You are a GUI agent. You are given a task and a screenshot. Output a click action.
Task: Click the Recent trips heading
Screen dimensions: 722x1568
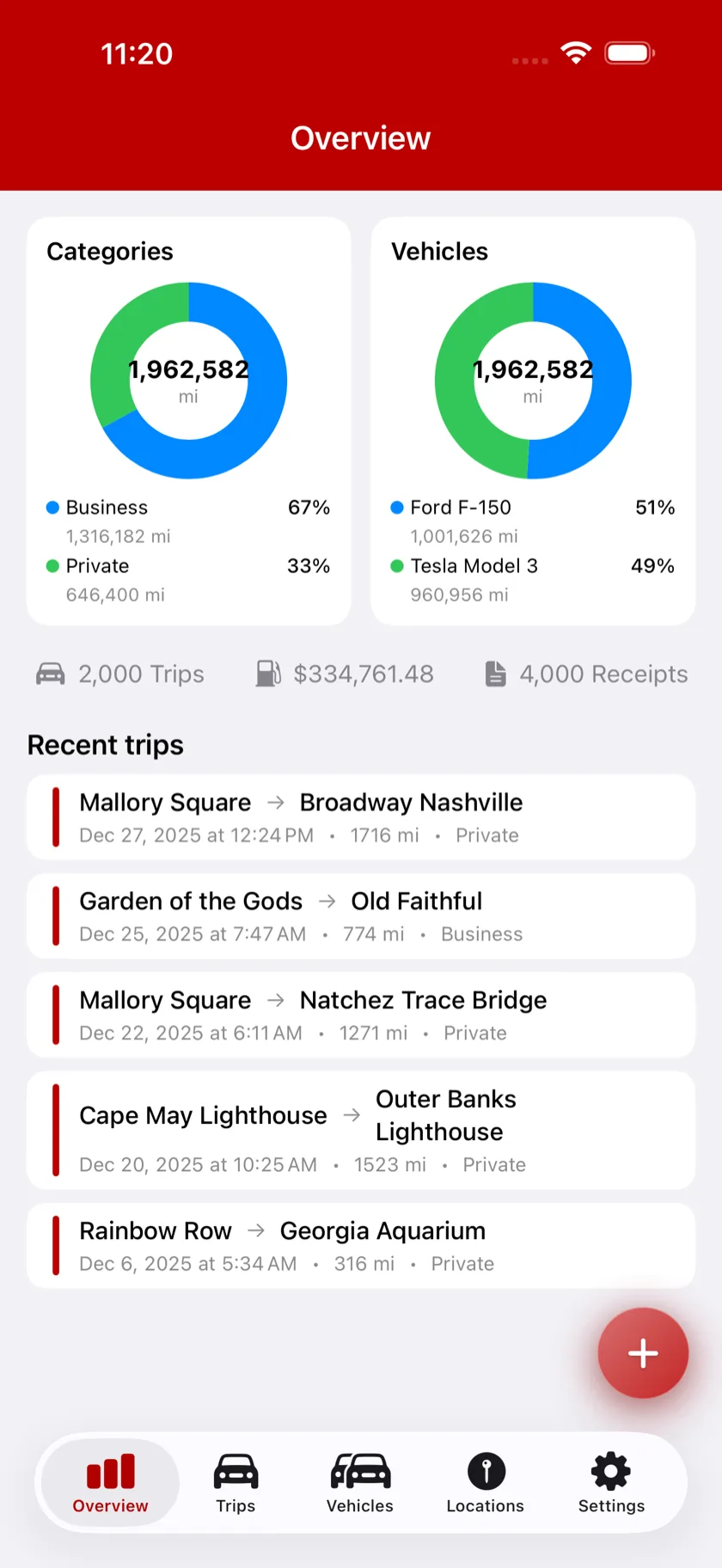105,744
